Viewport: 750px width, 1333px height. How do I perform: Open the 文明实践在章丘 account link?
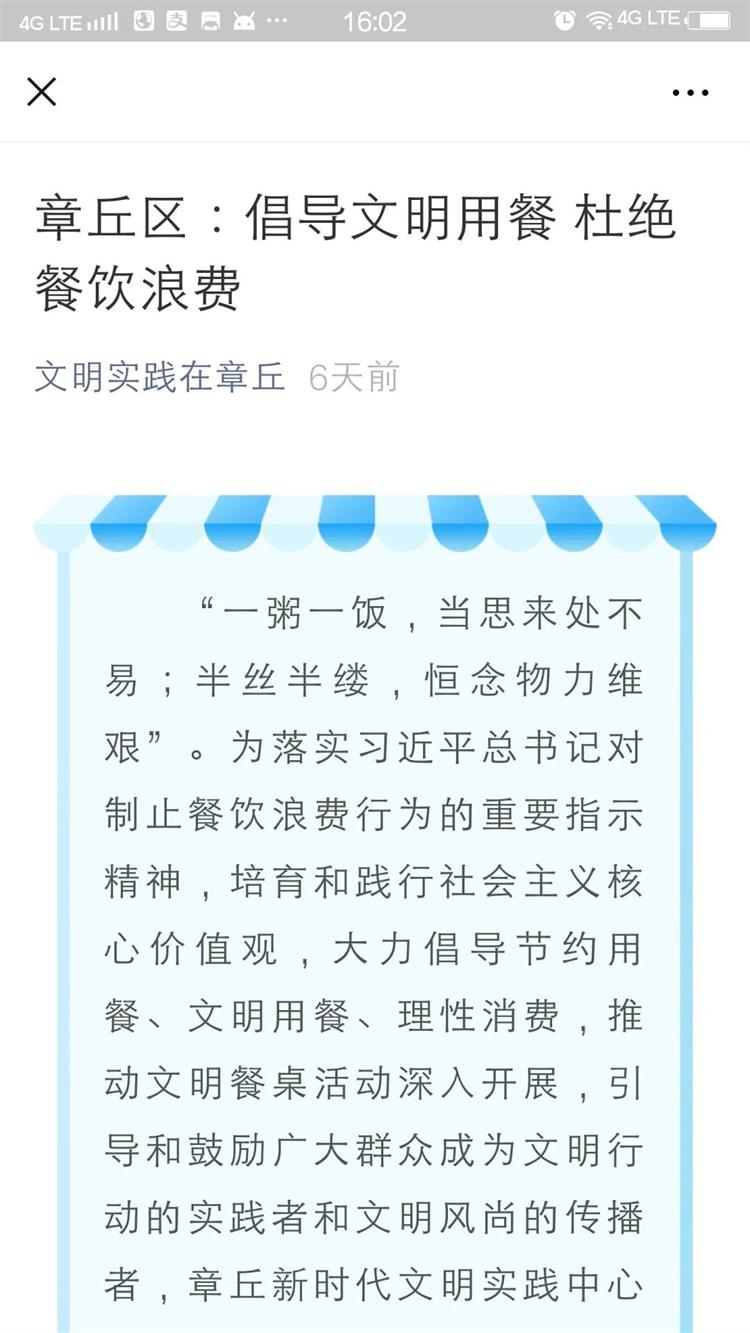160,377
